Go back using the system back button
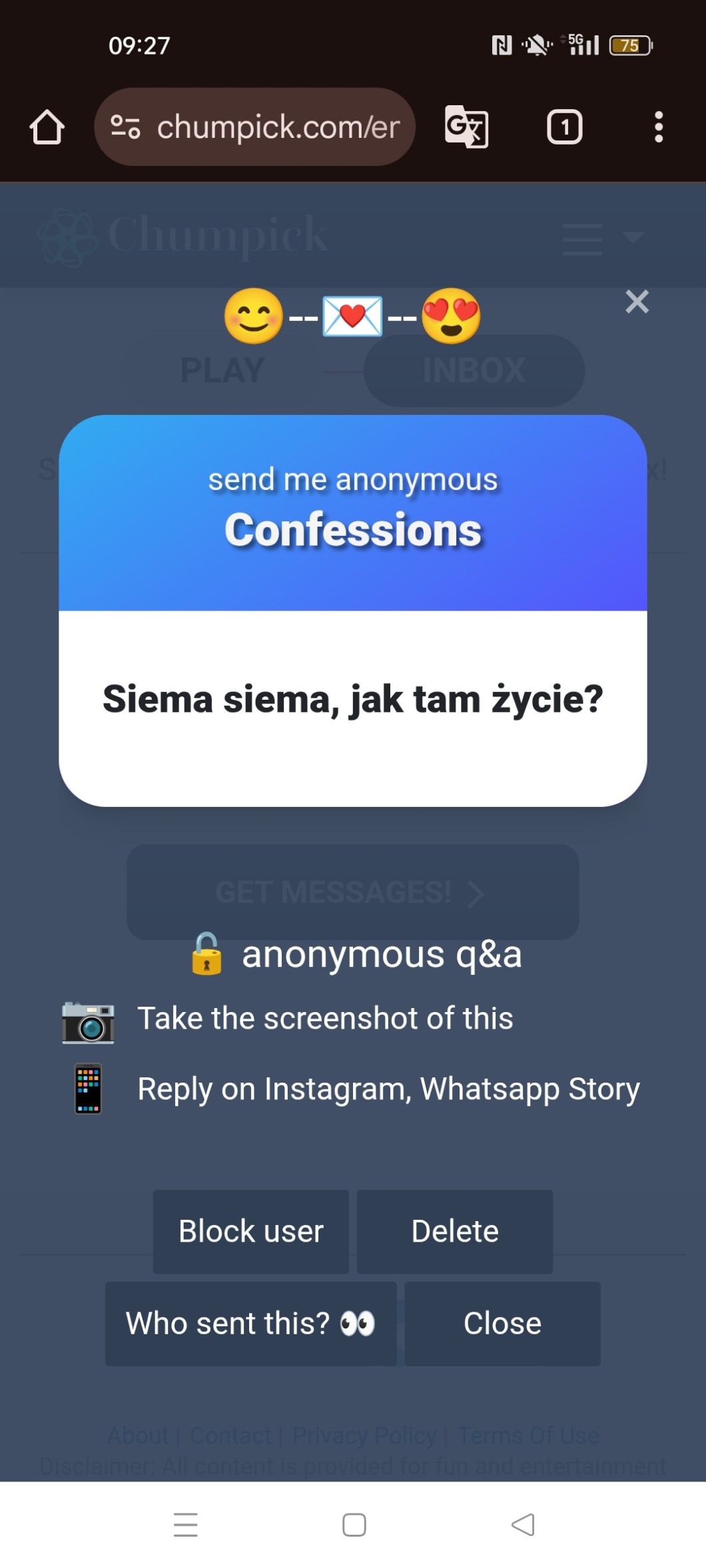 click(523, 1524)
